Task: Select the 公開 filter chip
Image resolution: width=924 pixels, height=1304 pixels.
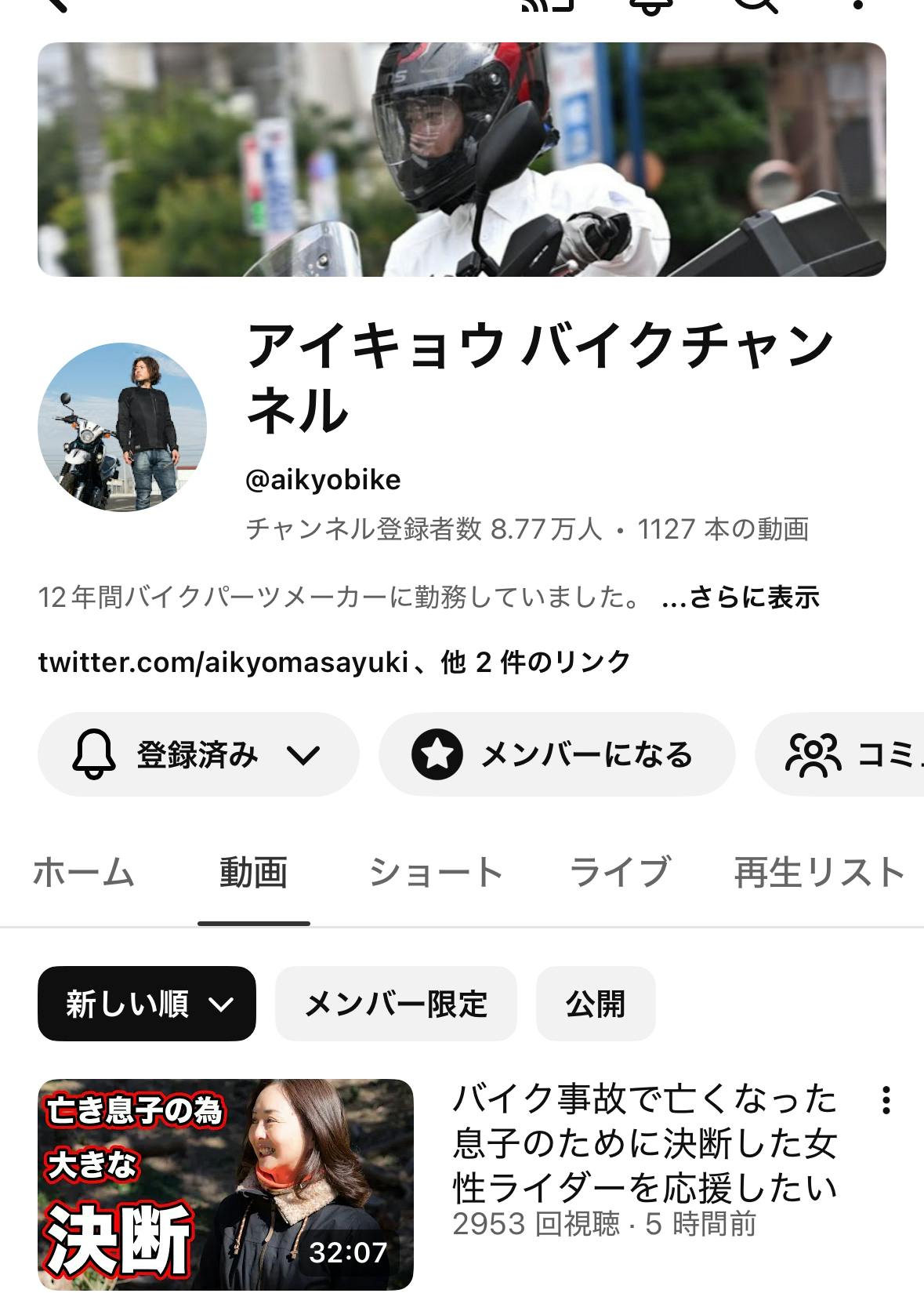Action: coord(596,1004)
